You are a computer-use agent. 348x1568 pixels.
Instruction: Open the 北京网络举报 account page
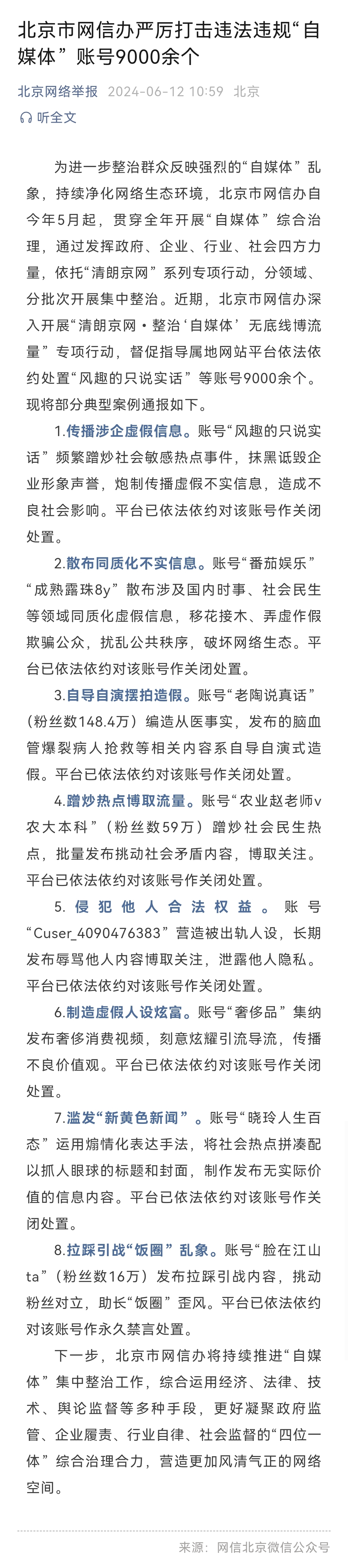(58, 91)
